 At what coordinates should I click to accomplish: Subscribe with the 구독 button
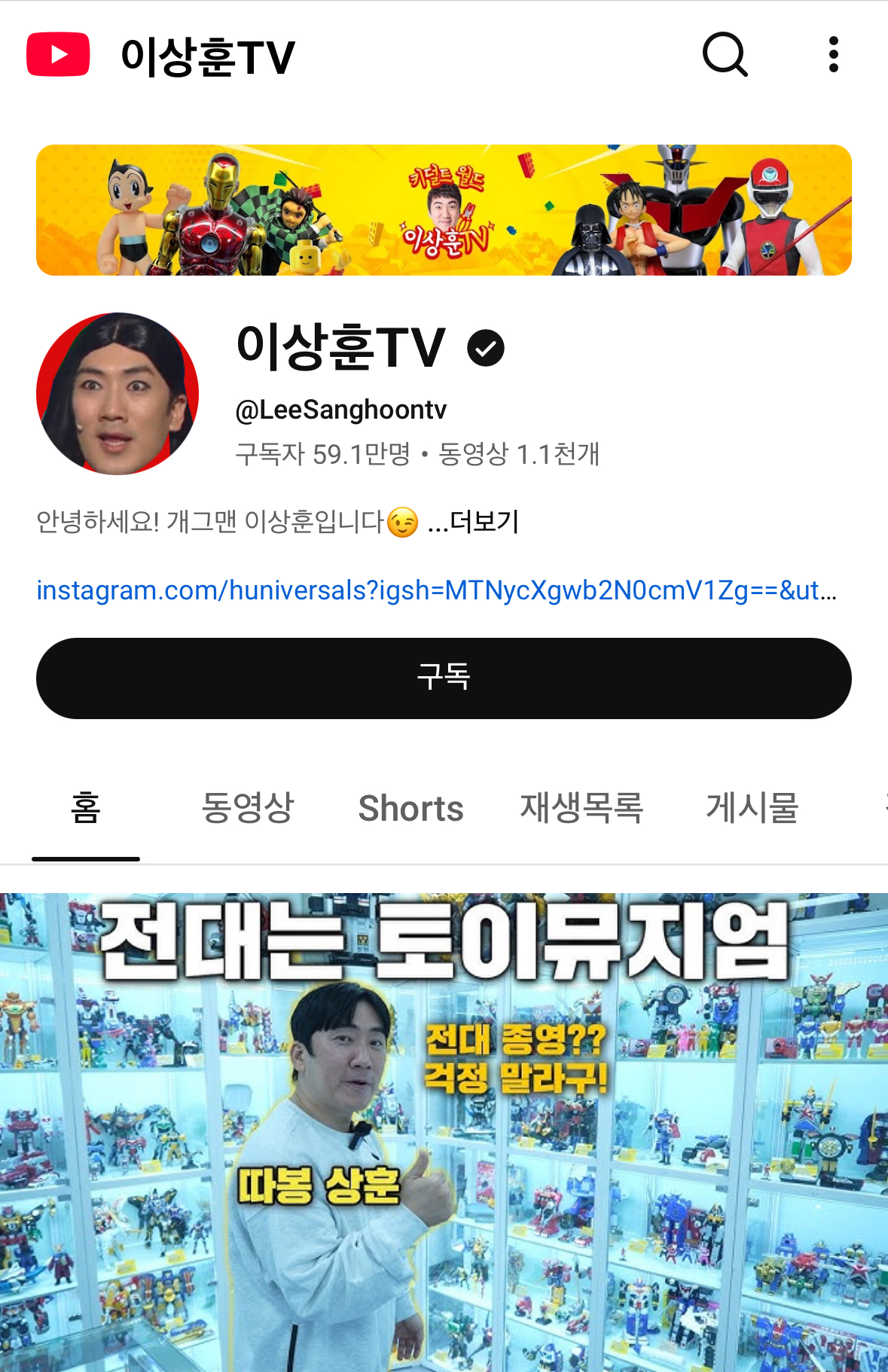[444, 678]
